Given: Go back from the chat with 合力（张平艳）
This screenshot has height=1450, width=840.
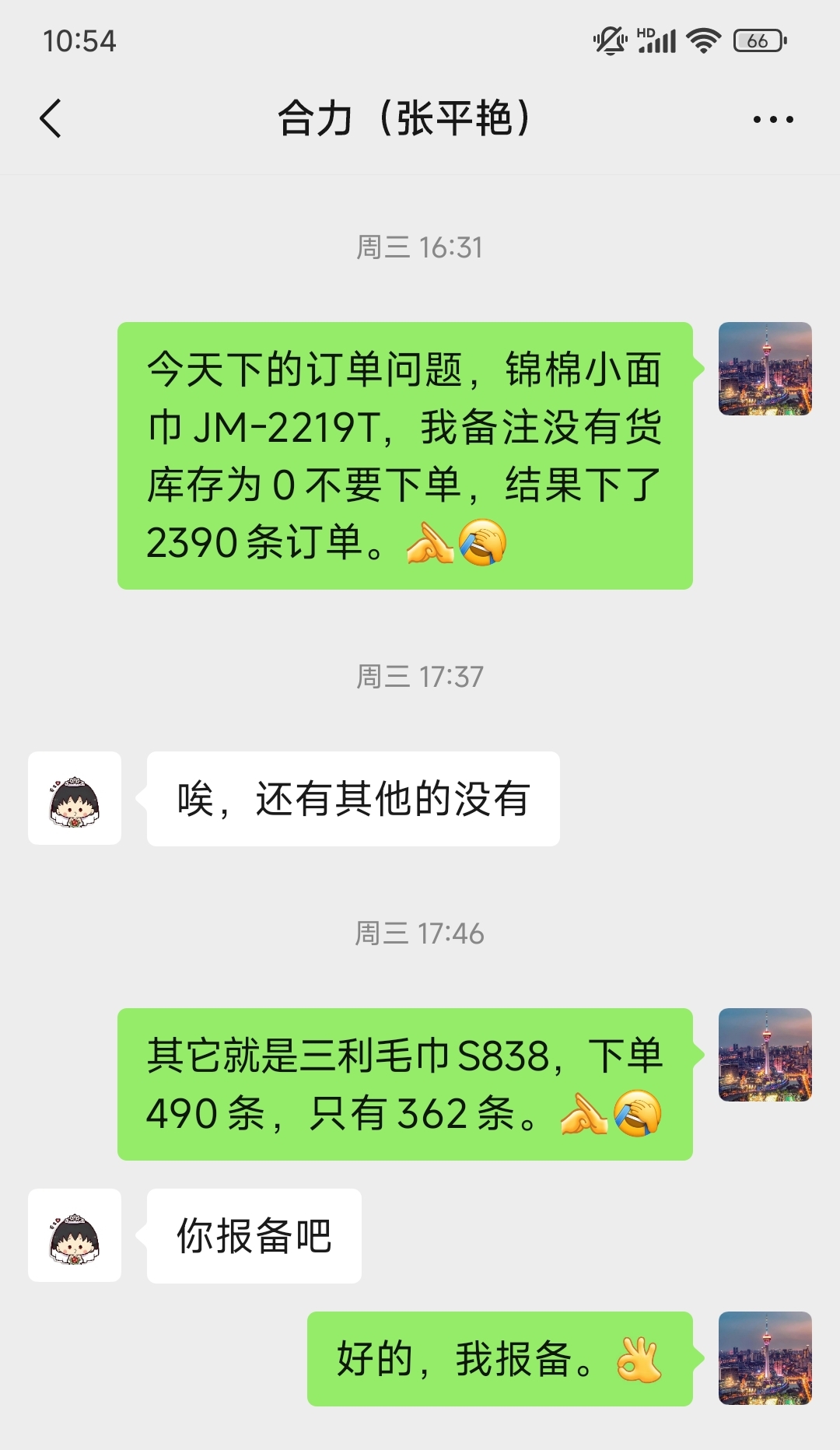Looking at the screenshot, I should coord(51,119).
